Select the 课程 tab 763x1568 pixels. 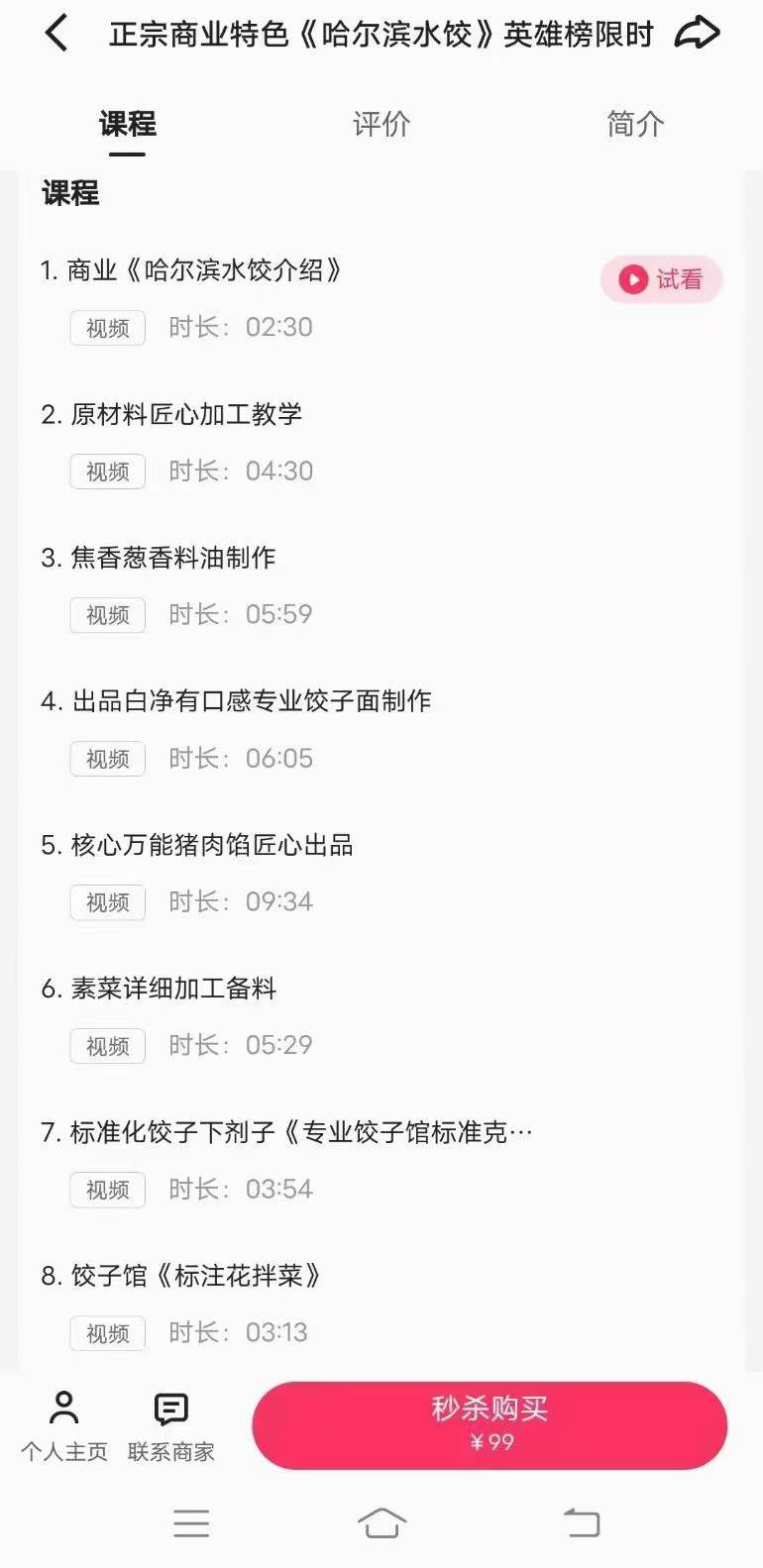click(127, 124)
